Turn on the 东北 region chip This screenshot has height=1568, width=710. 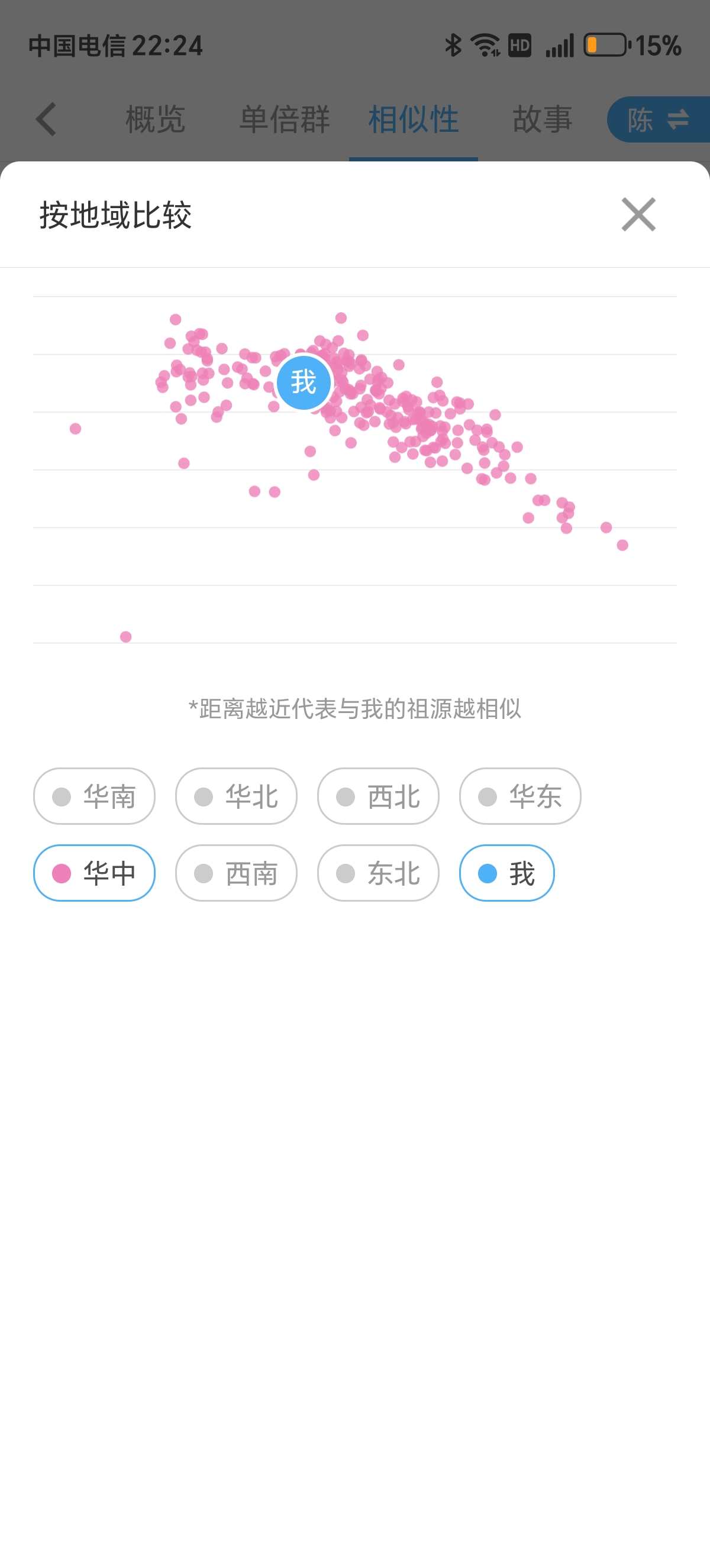[378, 873]
